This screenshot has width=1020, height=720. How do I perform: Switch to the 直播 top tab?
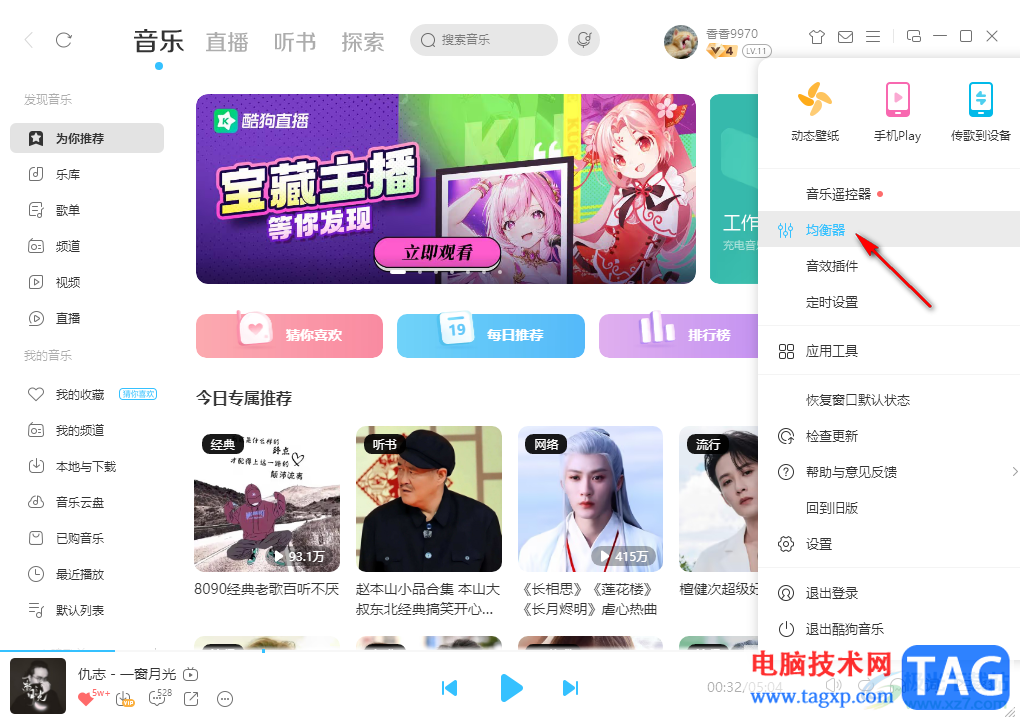click(x=227, y=42)
